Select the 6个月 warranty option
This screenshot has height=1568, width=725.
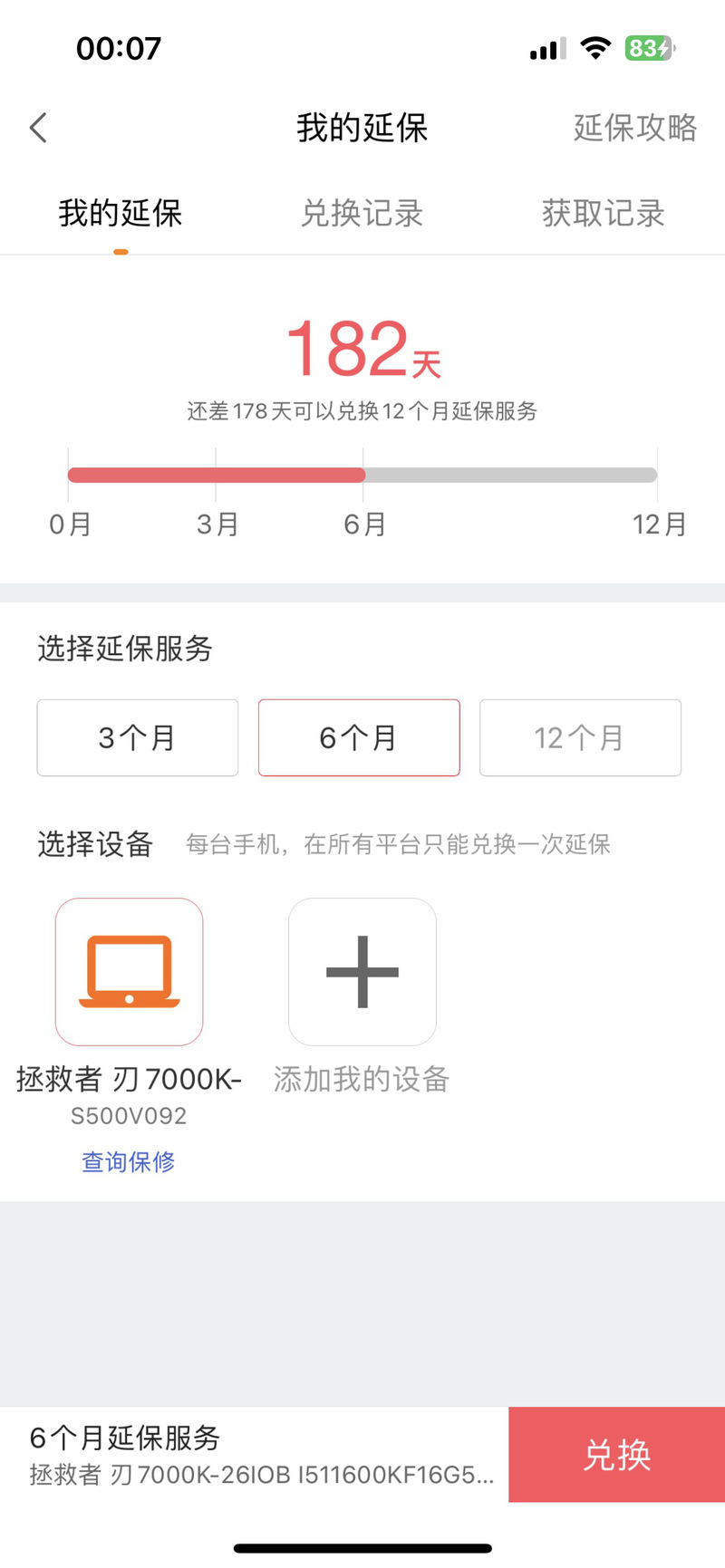(x=359, y=737)
